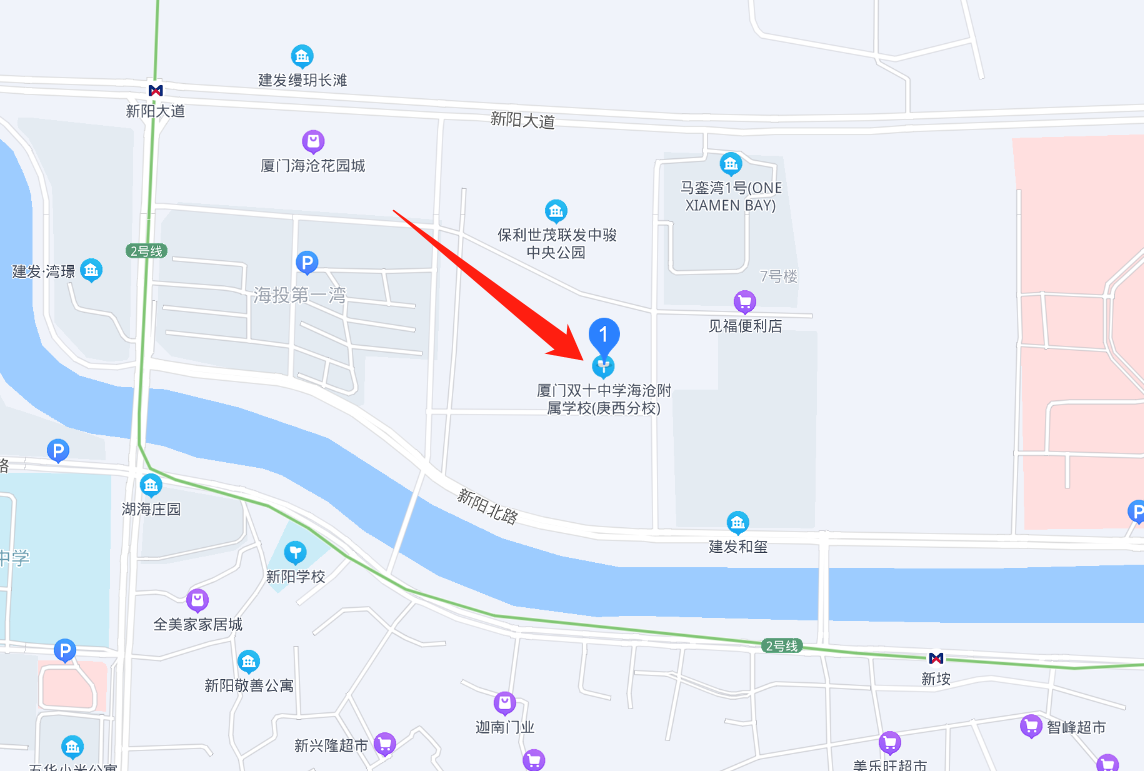Select the 新阳学校 school marker
Image resolution: width=1144 pixels, height=771 pixels.
click(295, 552)
